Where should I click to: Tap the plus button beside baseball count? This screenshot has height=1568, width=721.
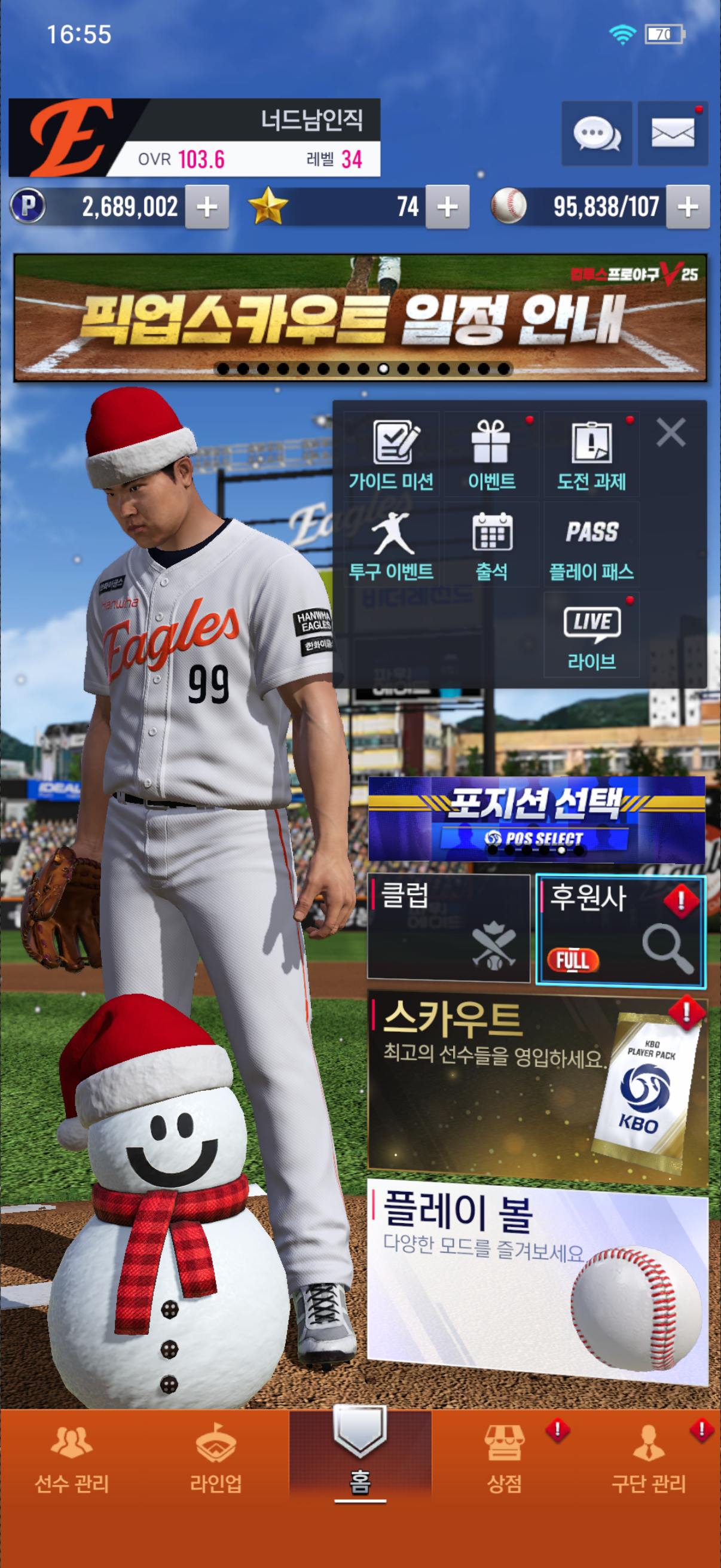[x=688, y=207]
